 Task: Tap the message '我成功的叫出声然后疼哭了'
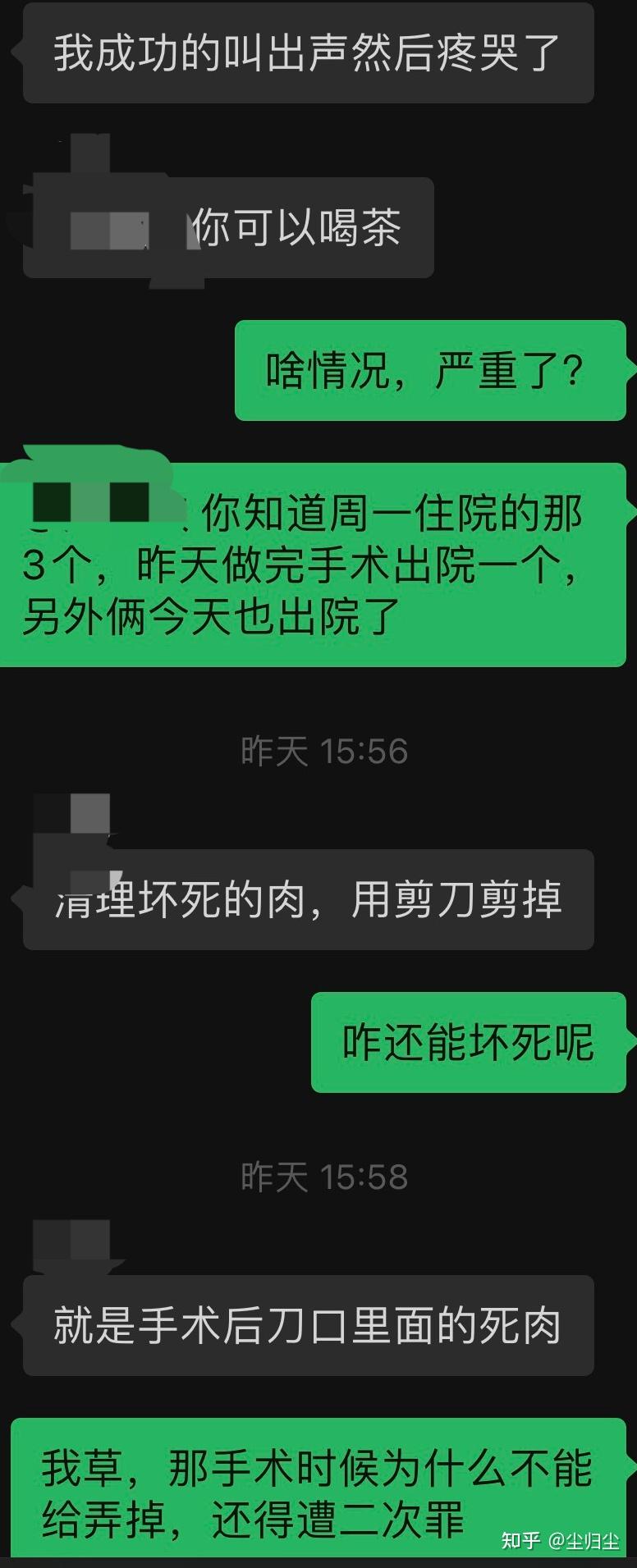point(312,53)
